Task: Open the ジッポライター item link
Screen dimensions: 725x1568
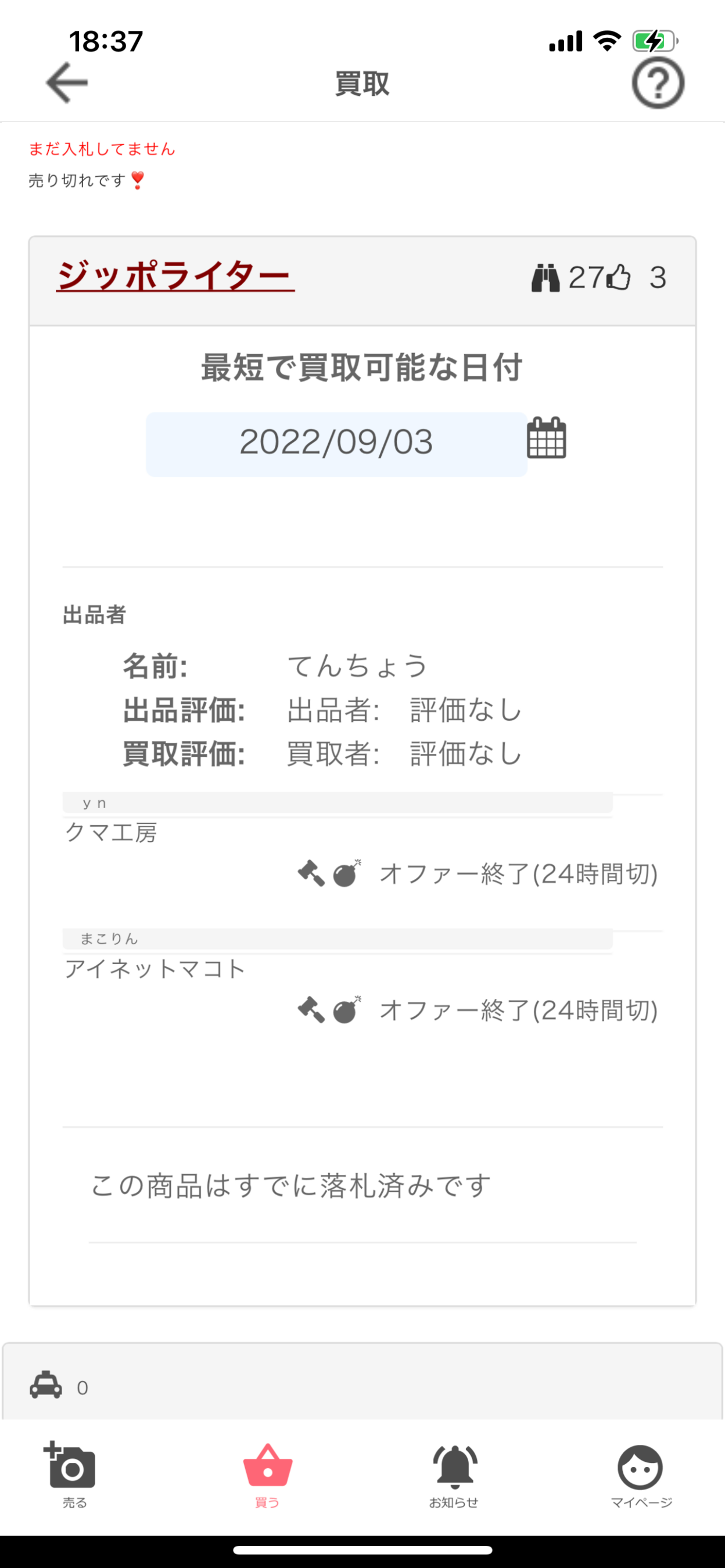Action: (175, 276)
